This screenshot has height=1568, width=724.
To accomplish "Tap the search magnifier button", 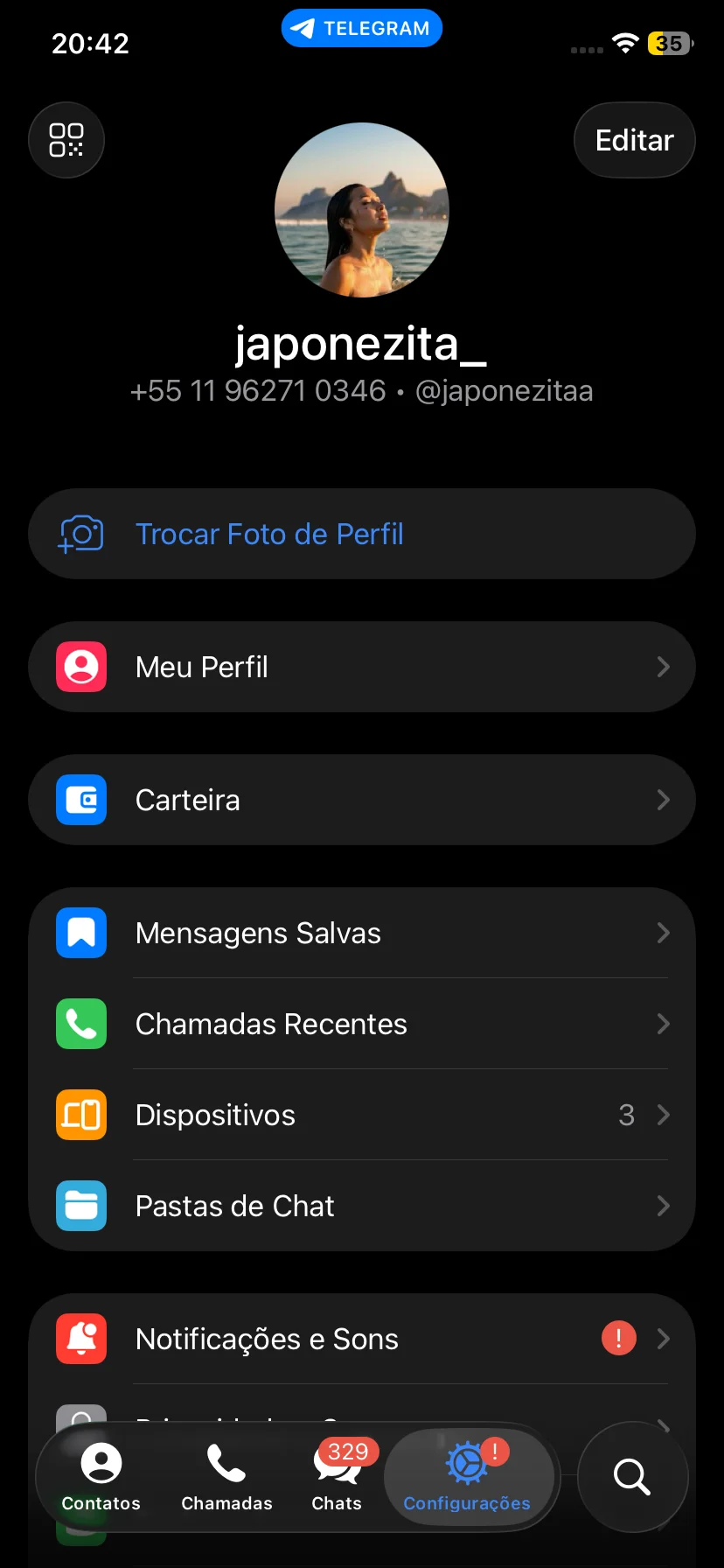I will pyautogui.click(x=632, y=1477).
